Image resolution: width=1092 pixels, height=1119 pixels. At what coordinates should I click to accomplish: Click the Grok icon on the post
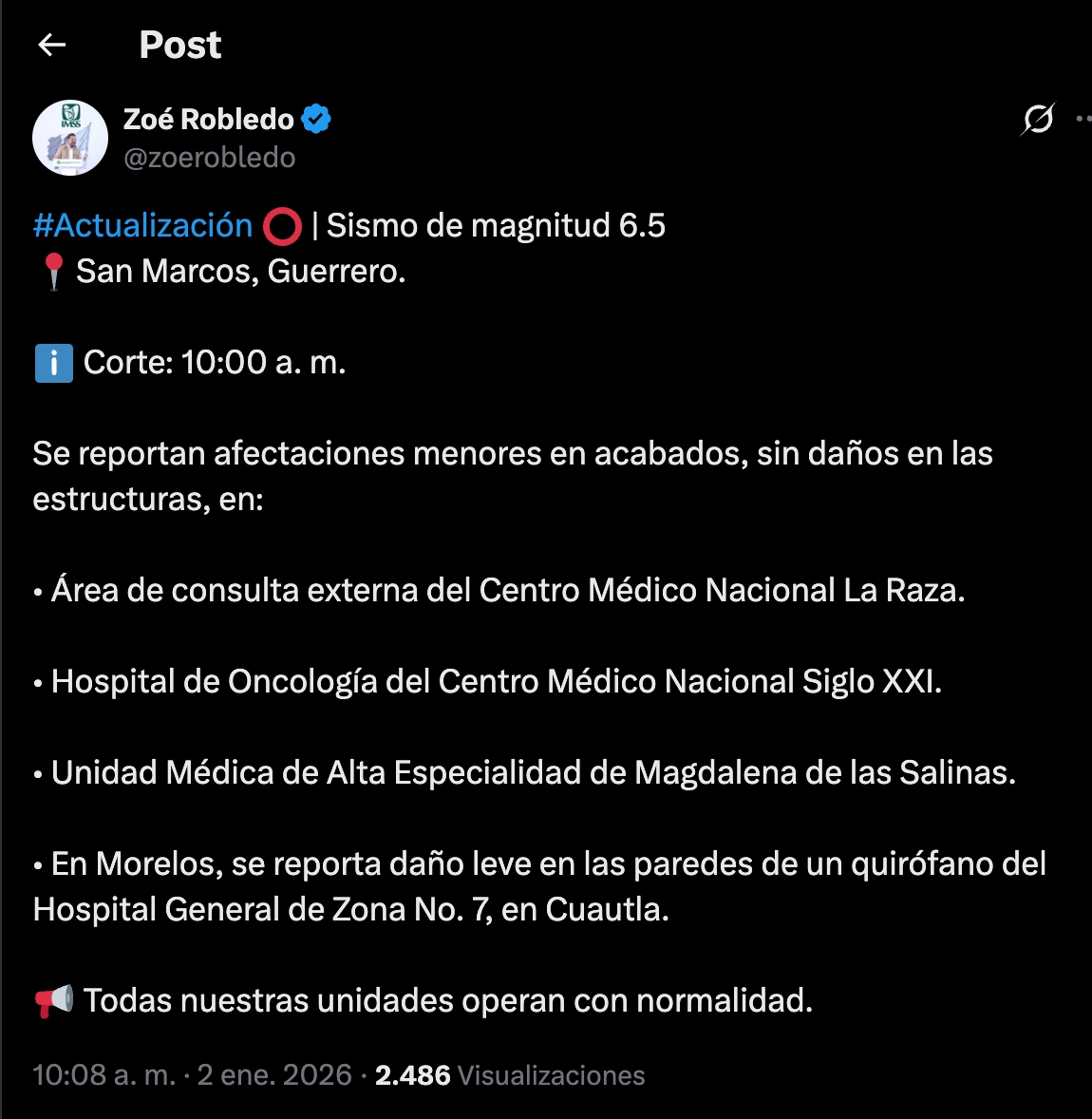(1039, 118)
